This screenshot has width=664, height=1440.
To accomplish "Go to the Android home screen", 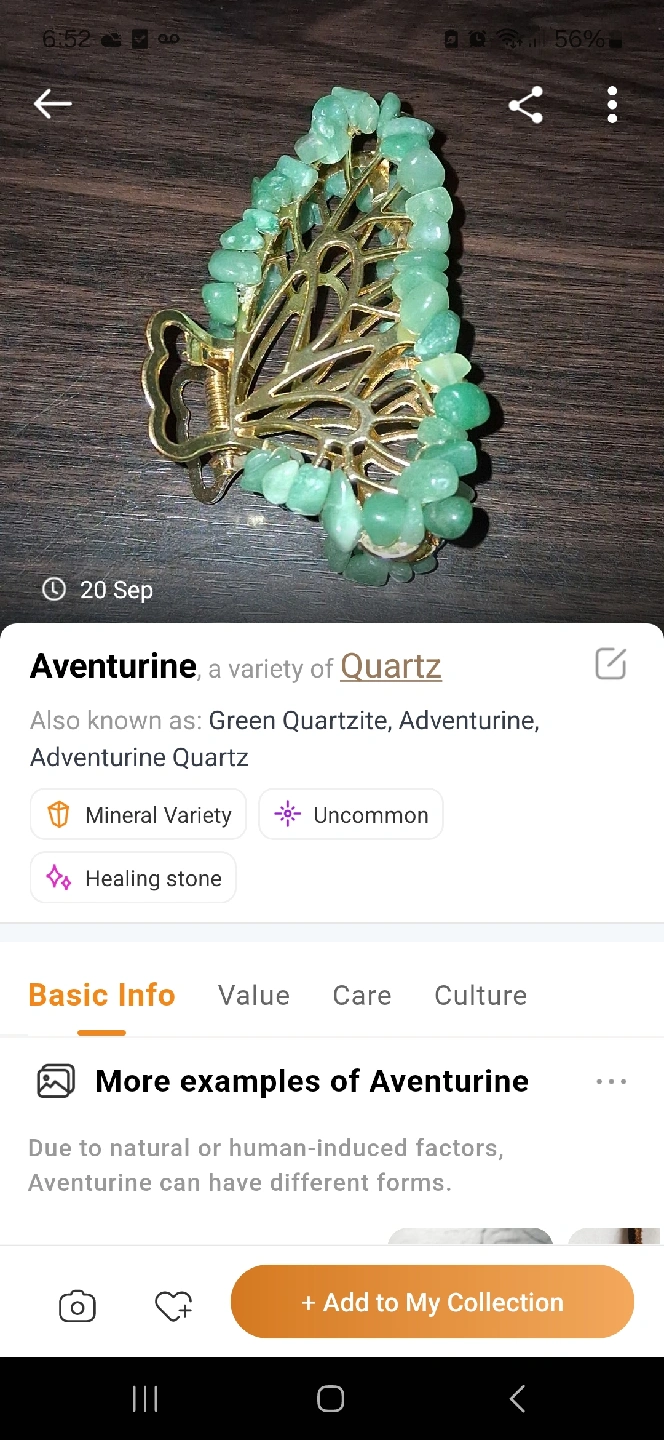I will click(x=331, y=1399).
